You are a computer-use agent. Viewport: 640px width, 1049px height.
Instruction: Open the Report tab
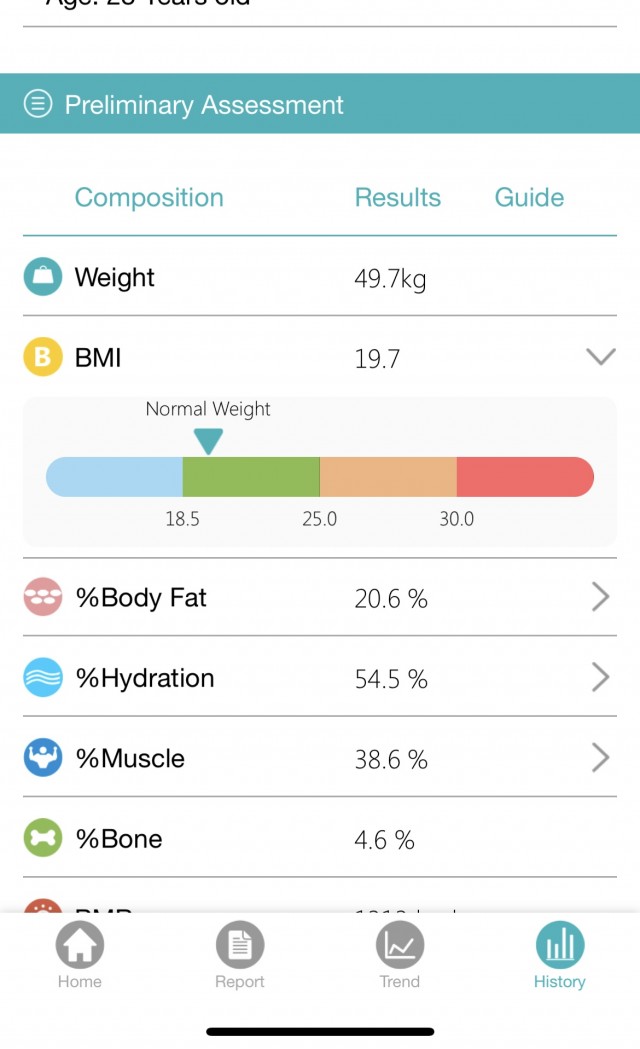pos(239,955)
